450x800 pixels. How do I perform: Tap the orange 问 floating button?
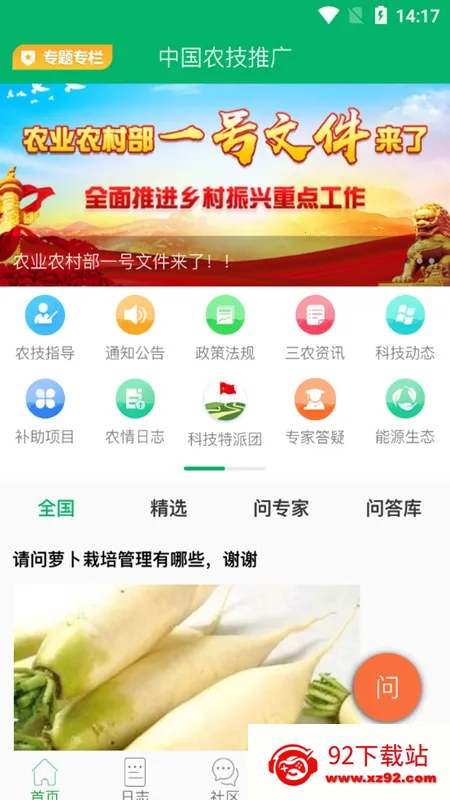pos(388,687)
